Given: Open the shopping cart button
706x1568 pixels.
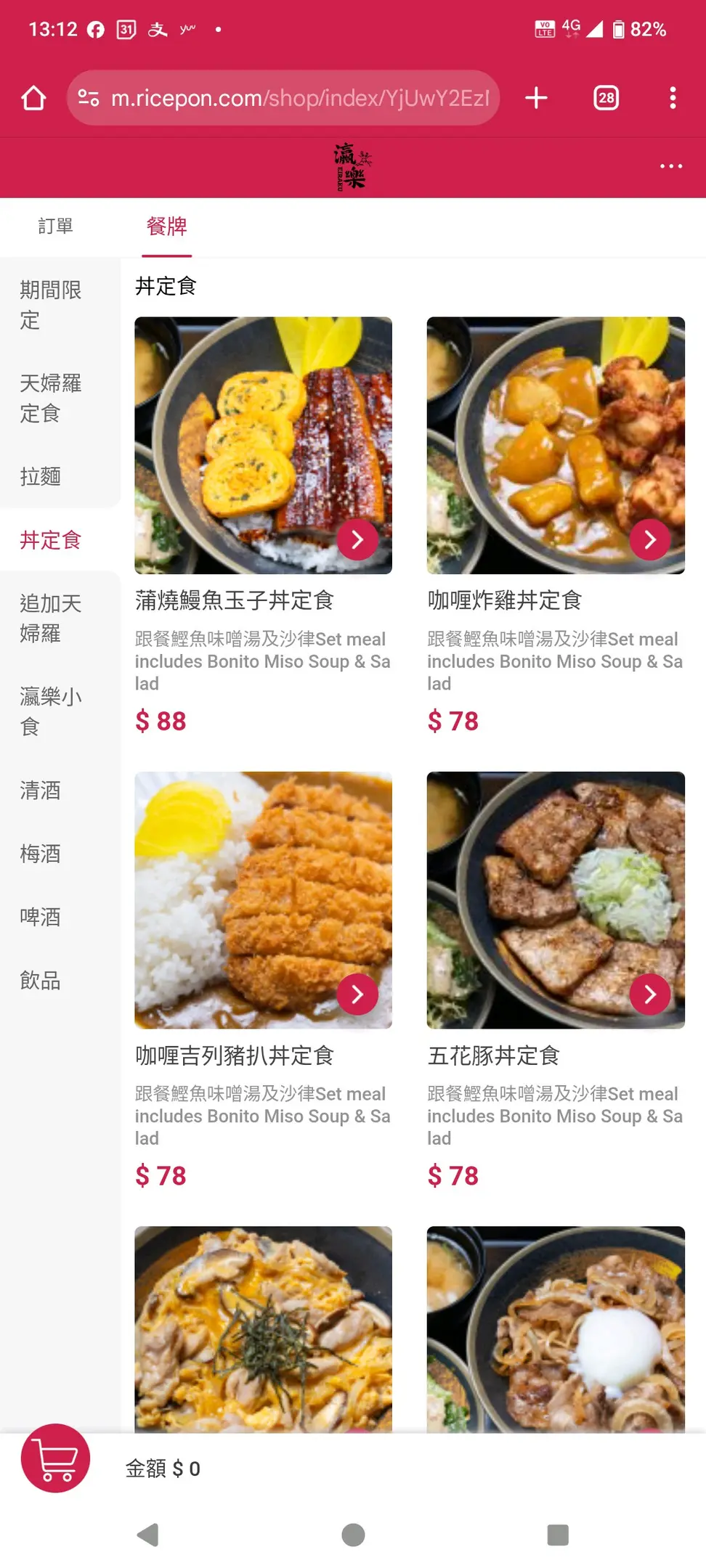Looking at the screenshot, I should tap(55, 1458).
